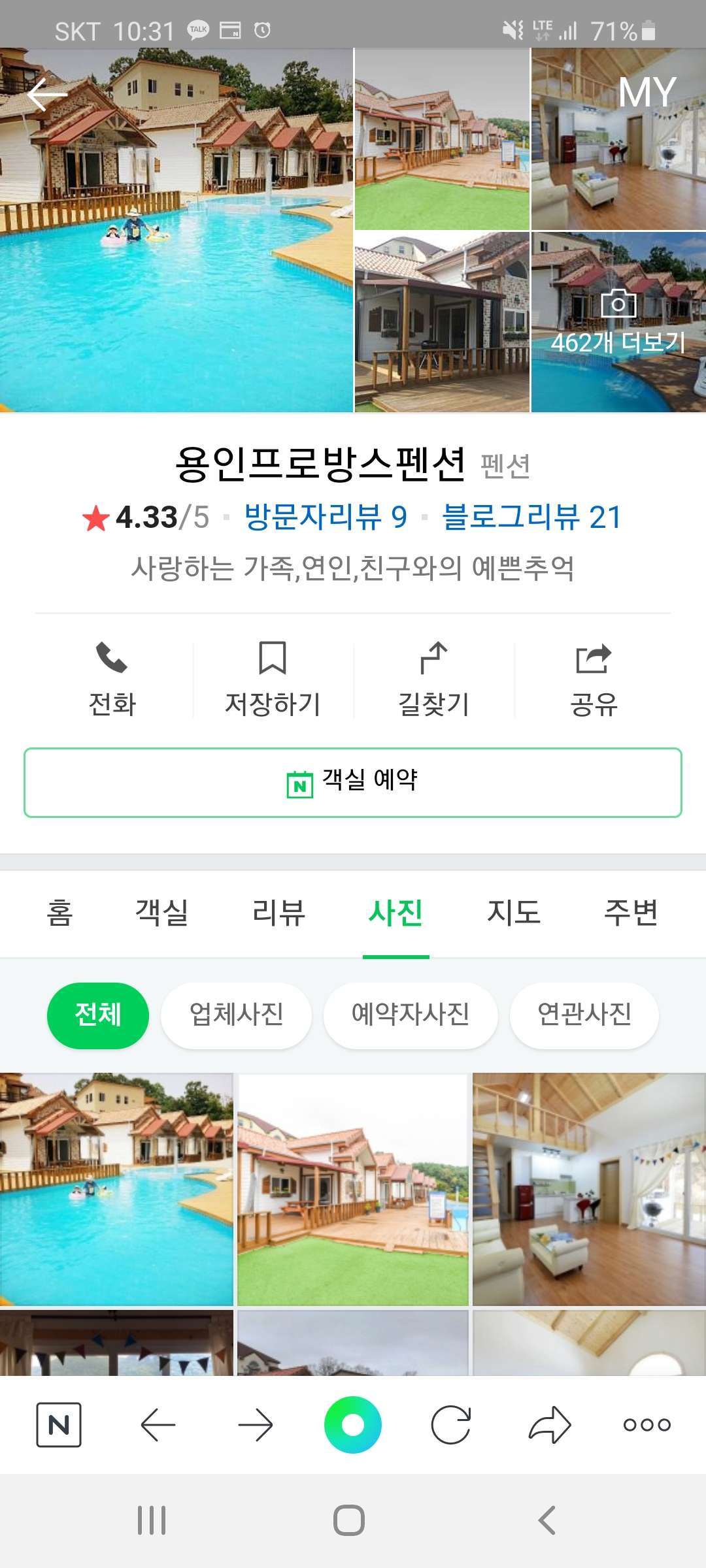The height and width of the screenshot is (1568, 706).
Task: Open 블로그리뷰 21 link
Action: click(531, 517)
